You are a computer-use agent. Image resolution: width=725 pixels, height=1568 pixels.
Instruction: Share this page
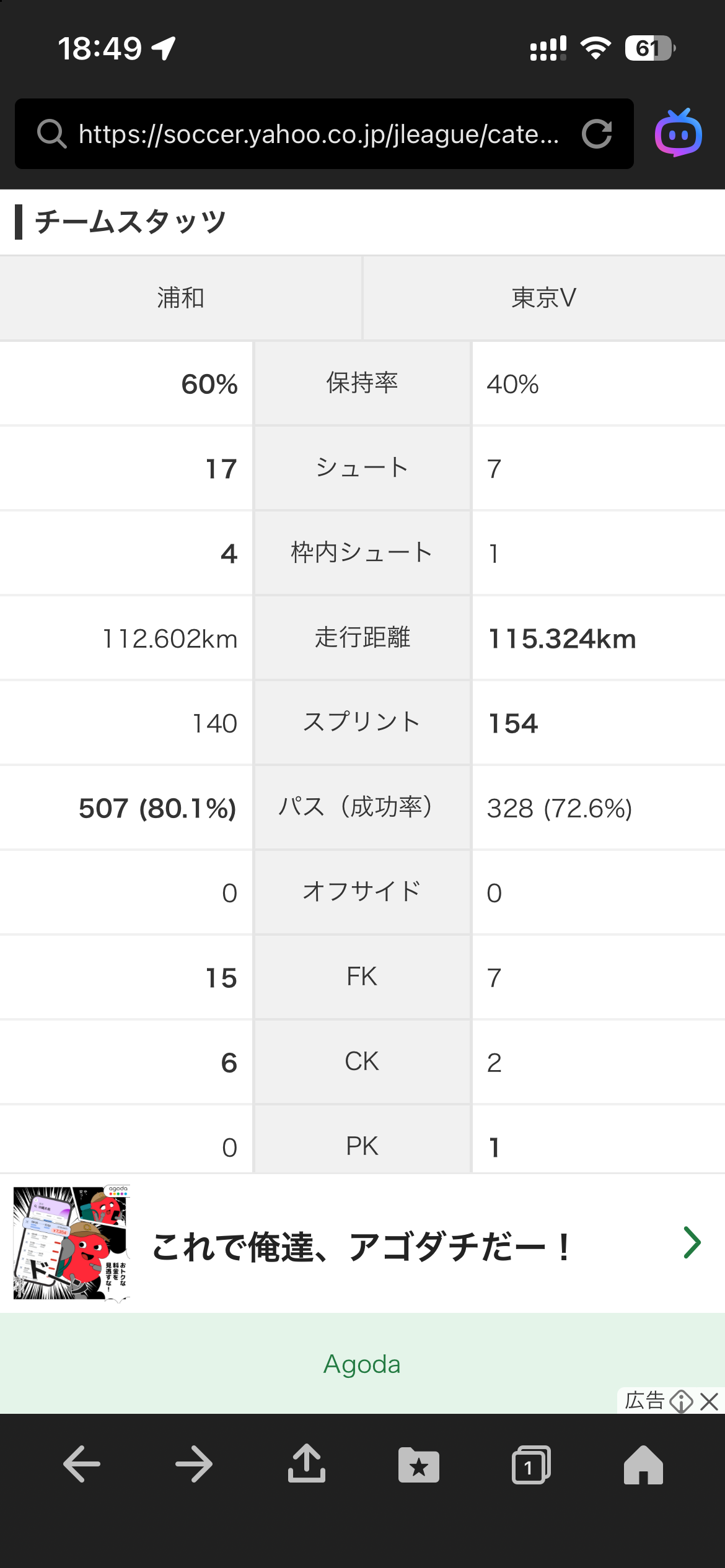(307, 1464)
